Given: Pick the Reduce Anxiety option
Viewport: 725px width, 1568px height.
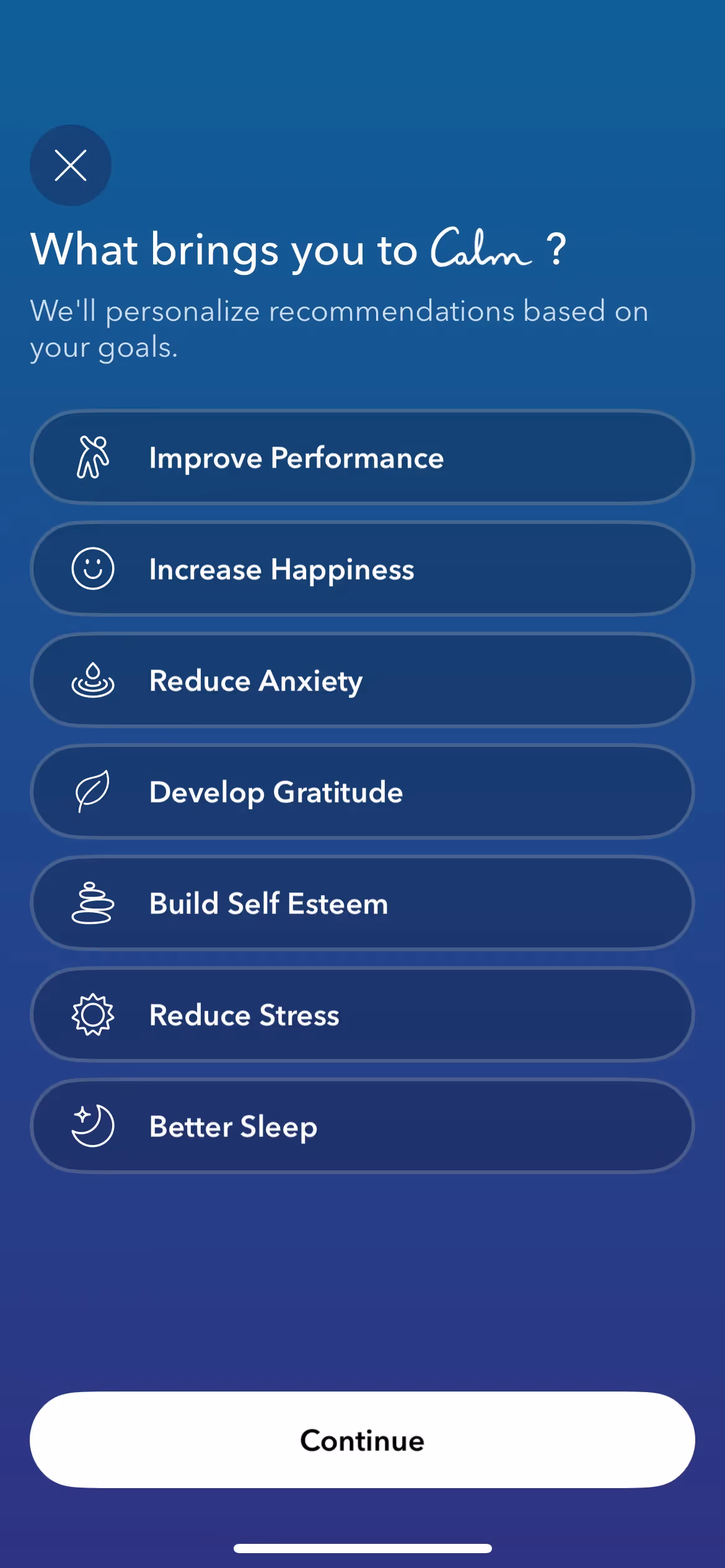Looking at the screenshot, I should [x=362, y=681].
